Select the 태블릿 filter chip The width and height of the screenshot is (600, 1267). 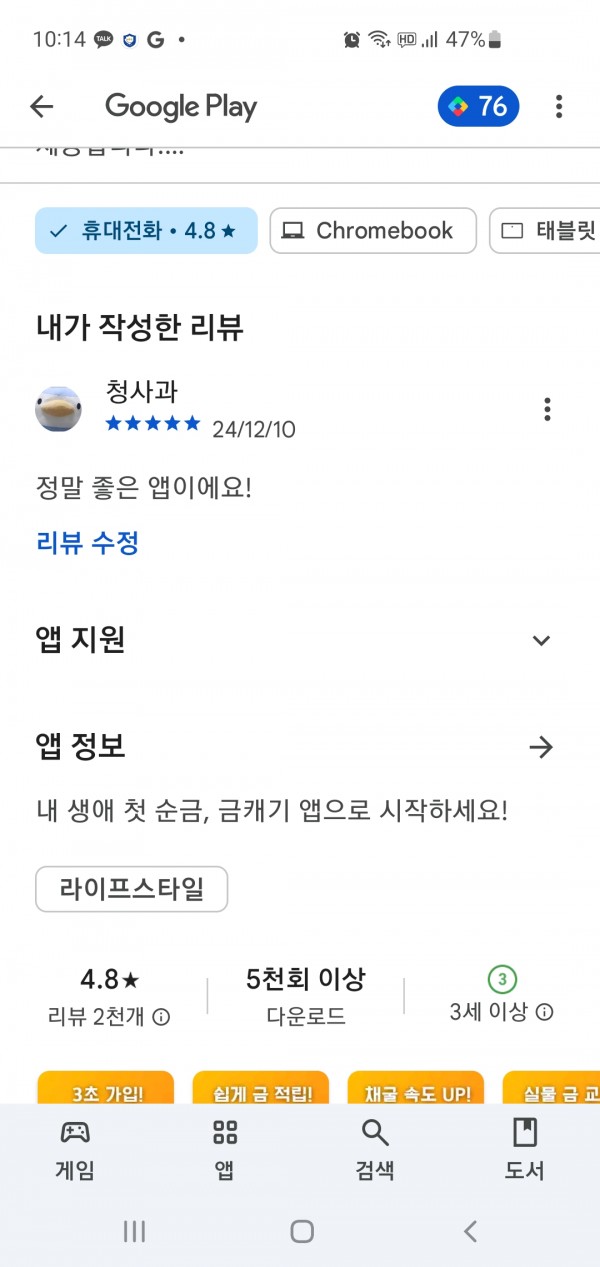[x=546, y=231]
